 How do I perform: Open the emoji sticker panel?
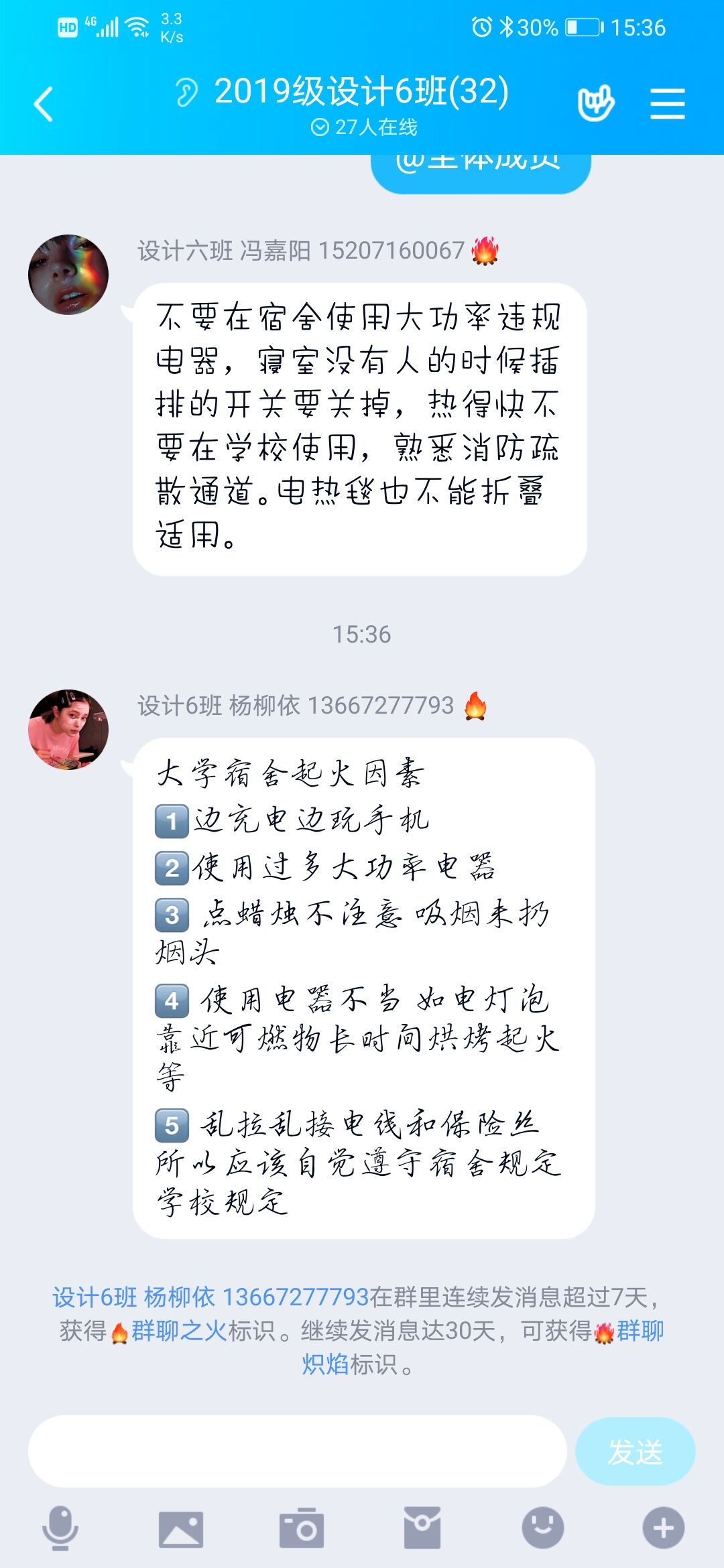click(x=543, y=1528)
